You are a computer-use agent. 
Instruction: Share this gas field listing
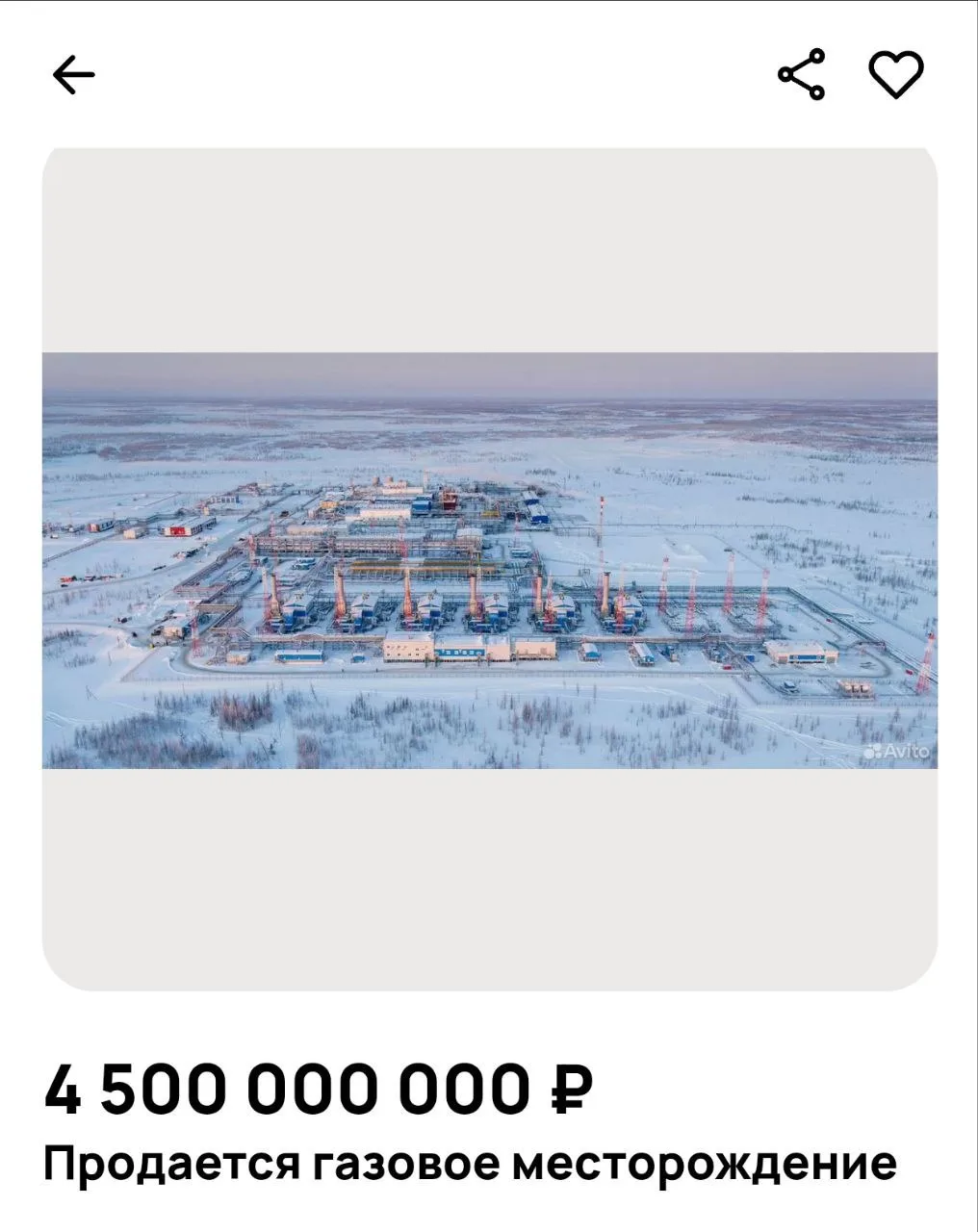coord(802,74)
